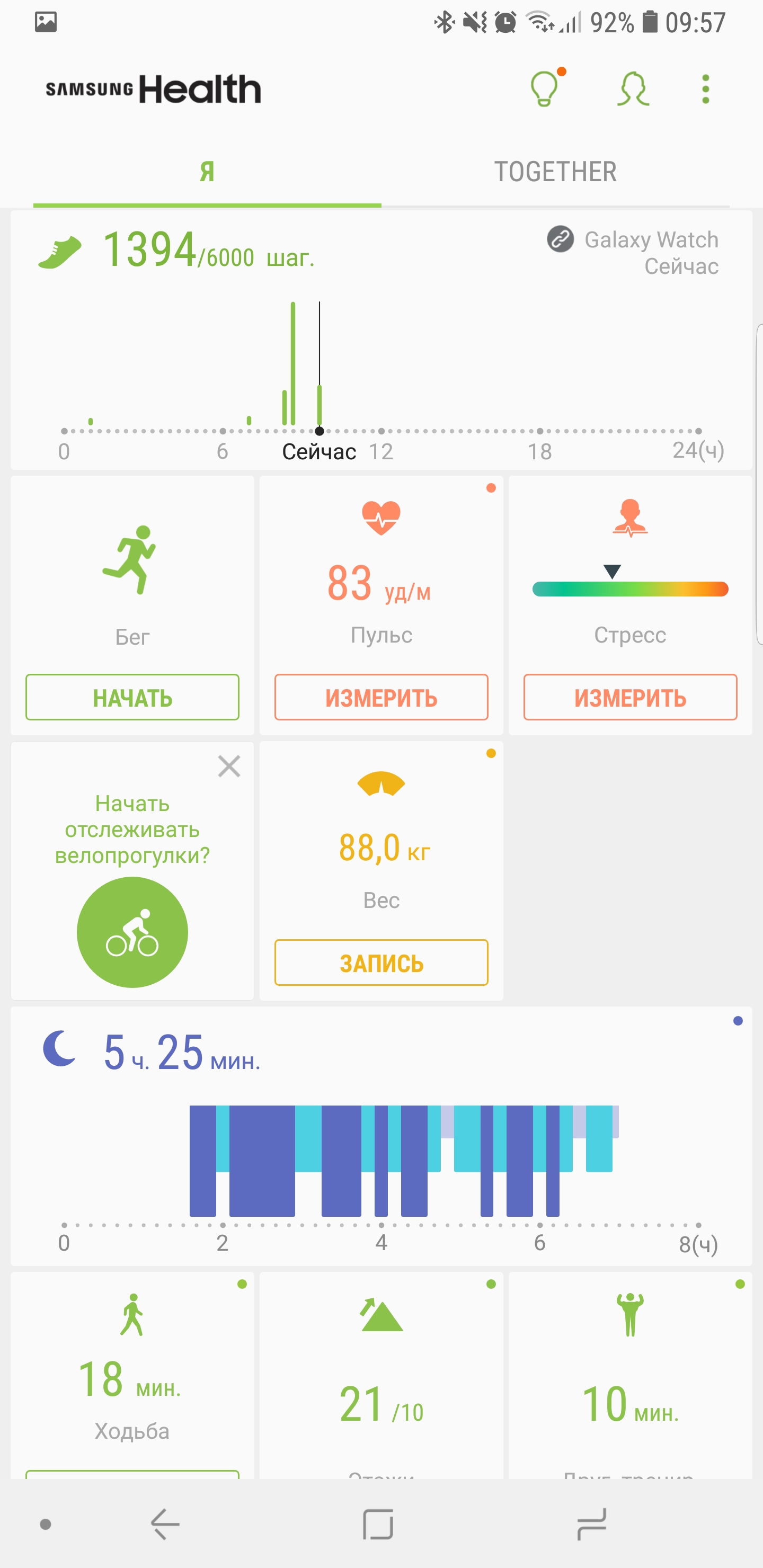Switch to the TOGETHER tab
The image size is (763, 1568).
(x=555, y=172)
